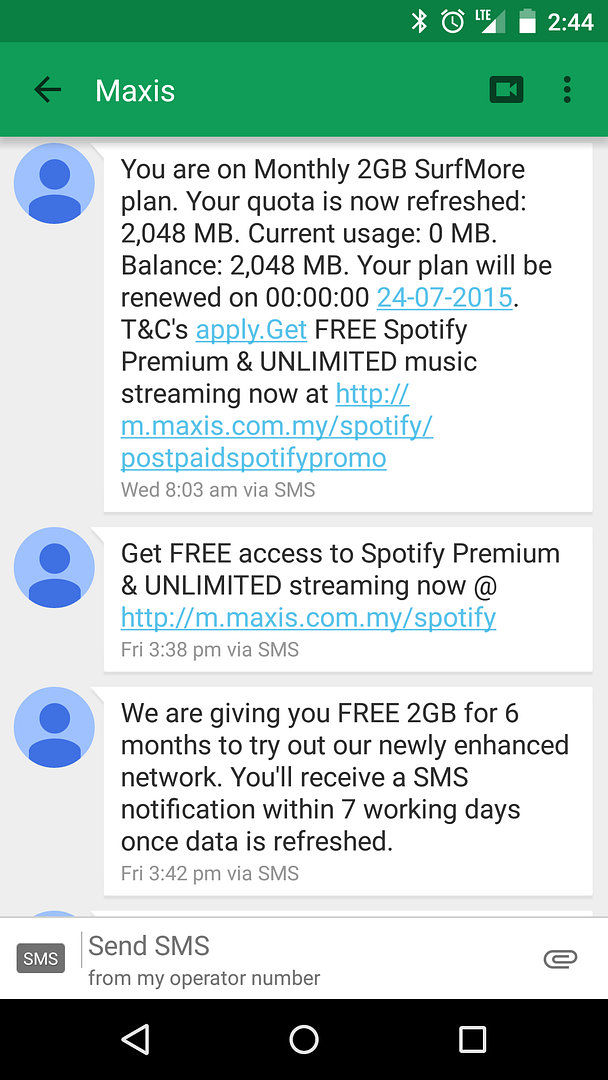The width and height of the screenshot is (608, 1080).
Task: Tap the SMS send button
Action: (x=41, y=959)
